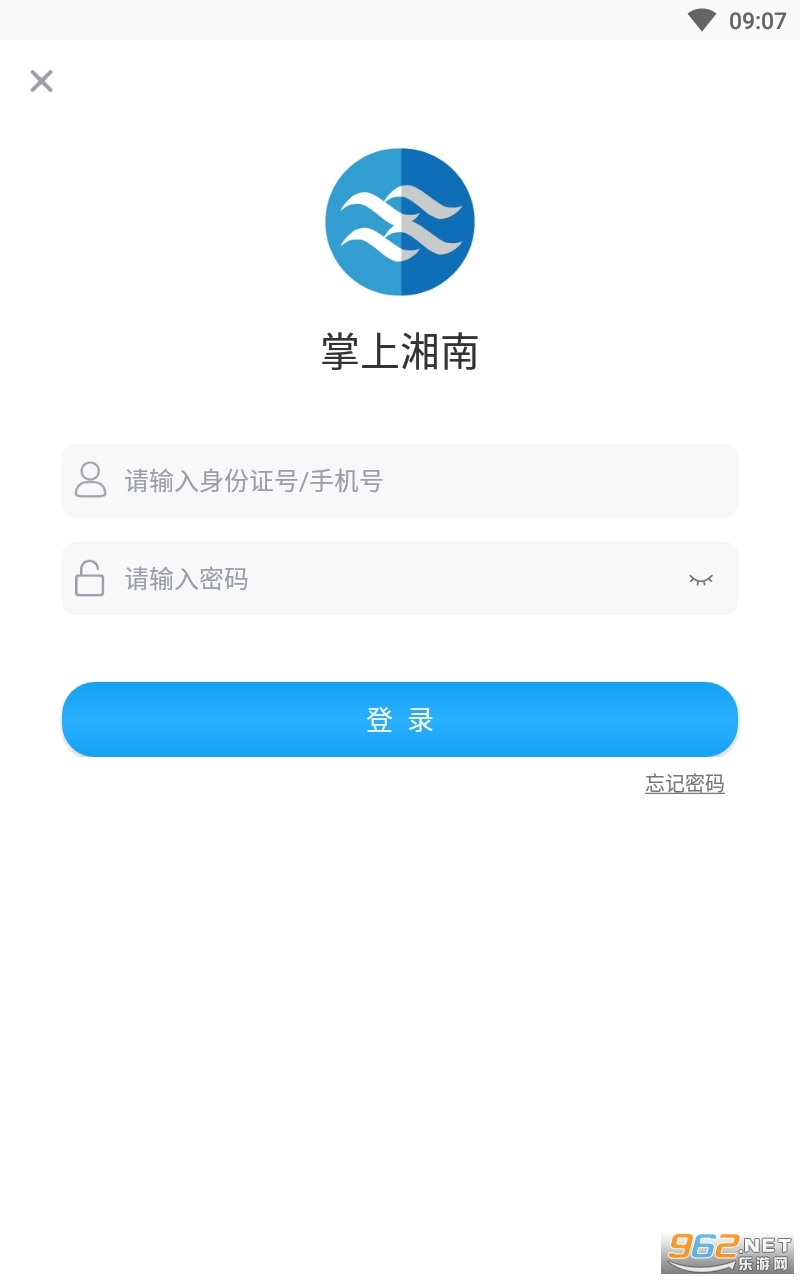Click the padlock icon beside the password field
Screen dimensions: 800x1280
(91, 578)
